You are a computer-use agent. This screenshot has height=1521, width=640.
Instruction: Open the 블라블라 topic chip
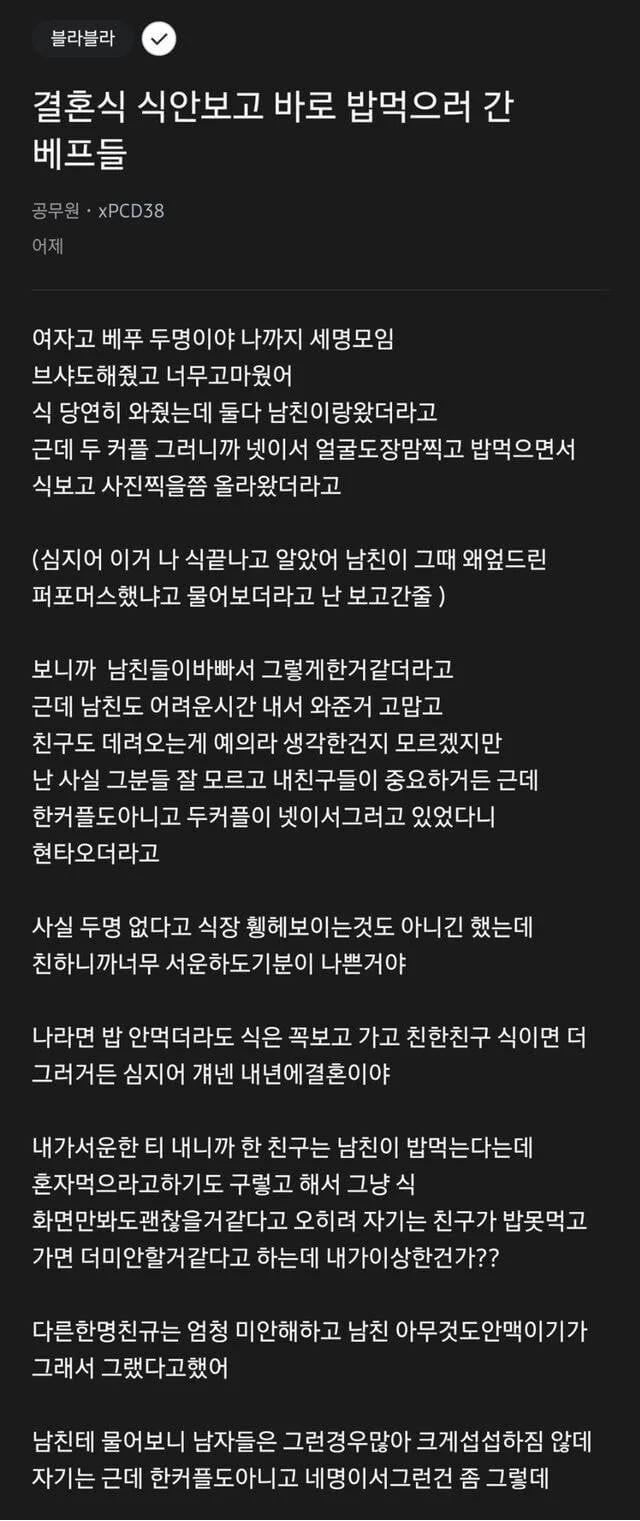(82, 39)
